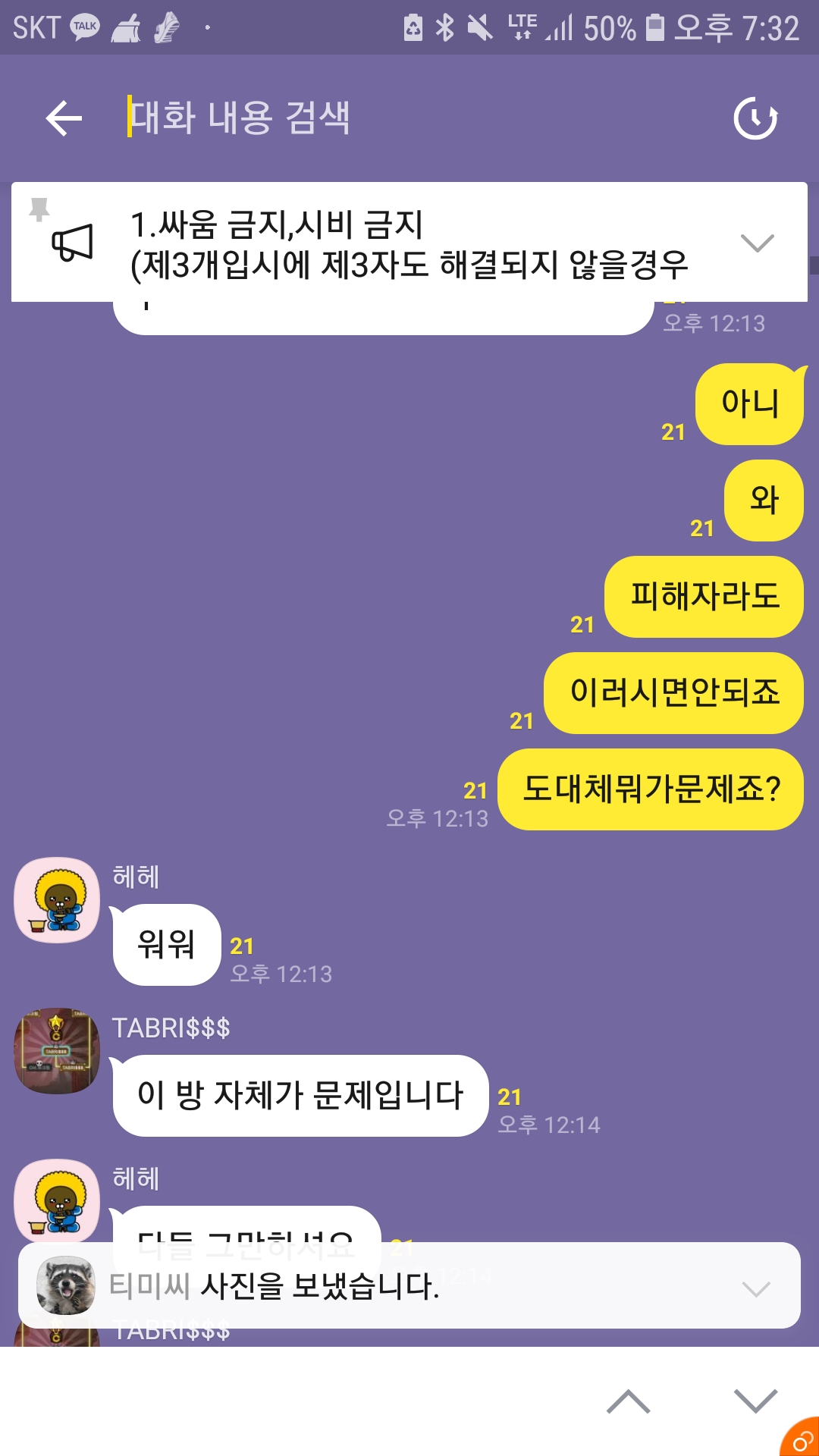819x1456 pixels.
Task: Open the 티미씨 photo message preview
Action: click(x=394, y=1286)
